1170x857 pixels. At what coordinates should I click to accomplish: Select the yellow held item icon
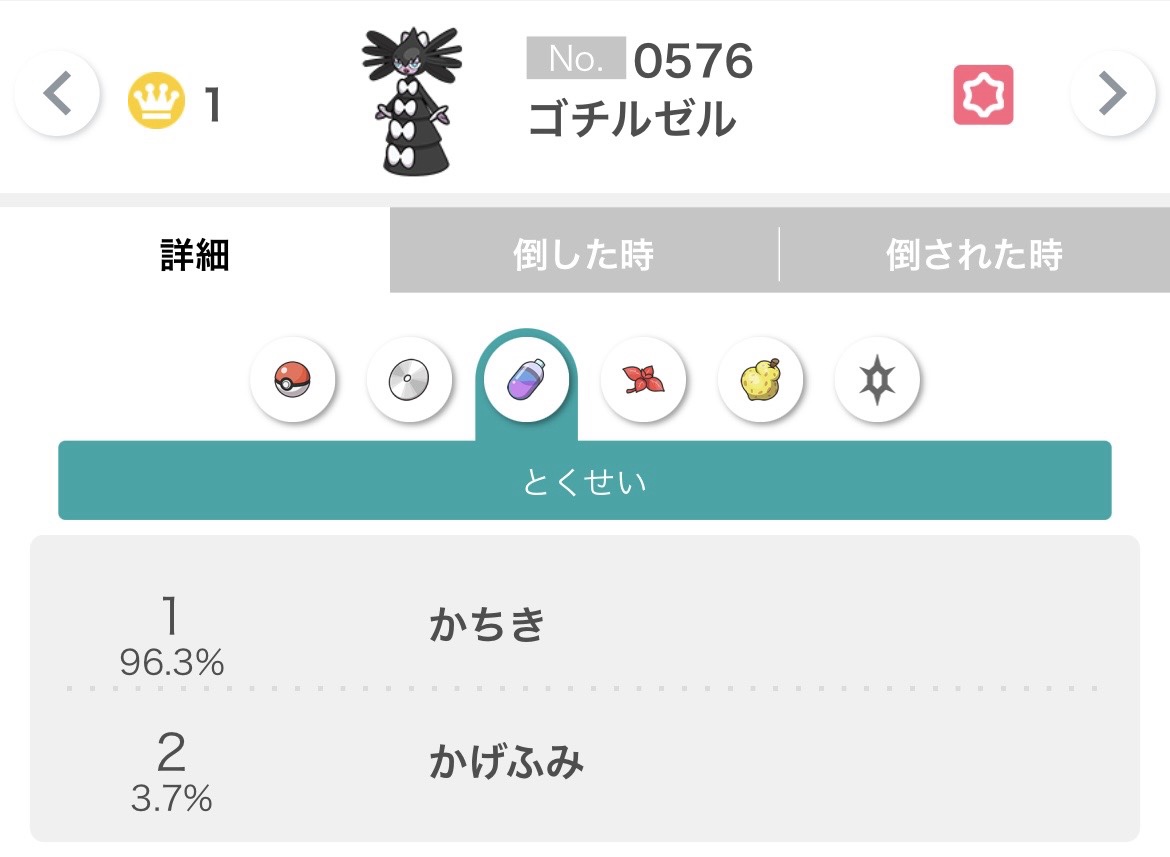coord(760,380)
